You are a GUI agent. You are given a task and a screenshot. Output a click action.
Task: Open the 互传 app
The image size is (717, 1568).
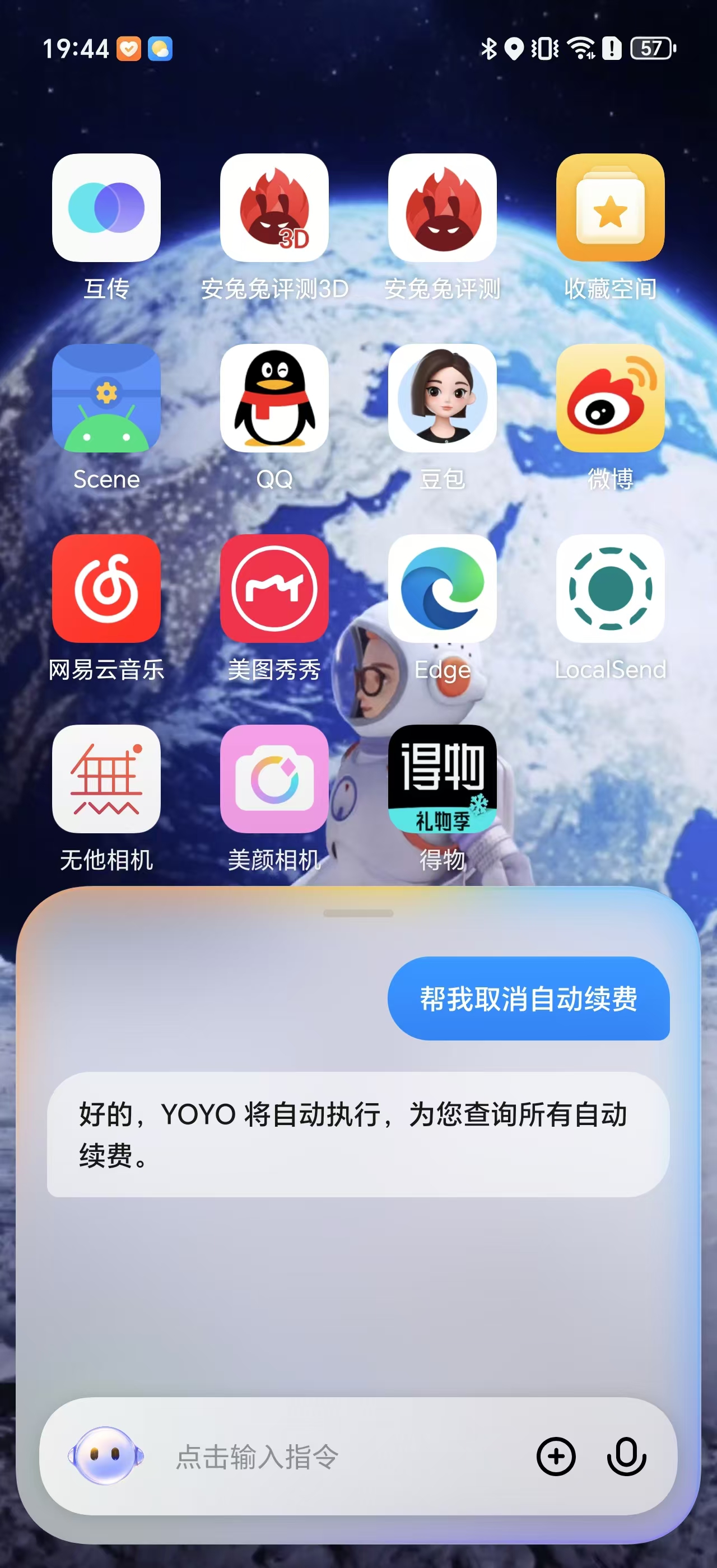click(106, 208)
